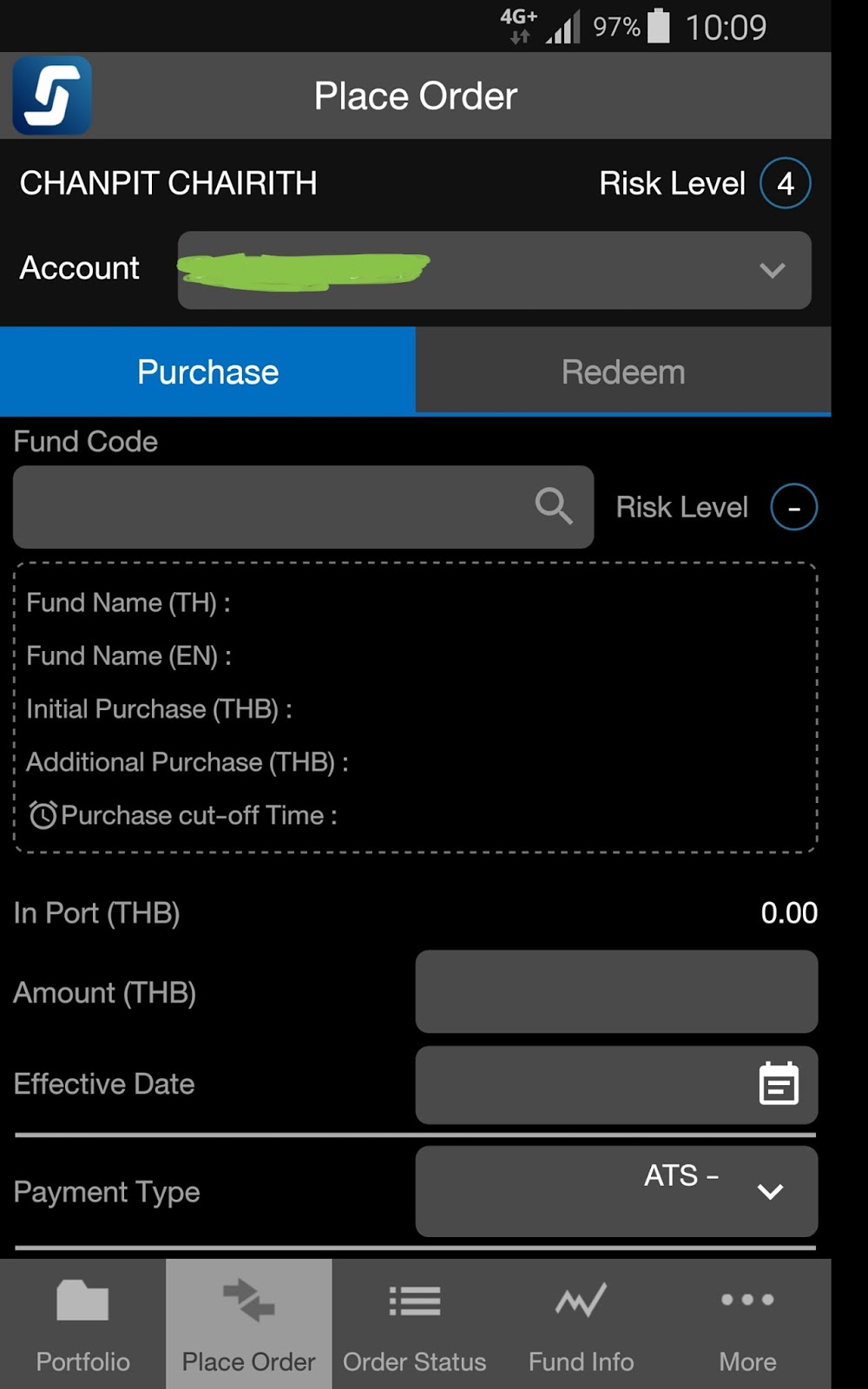Open the calendar icon for Effective Date
Screen dimensions: 868x1389
[x=779, y=1084]
